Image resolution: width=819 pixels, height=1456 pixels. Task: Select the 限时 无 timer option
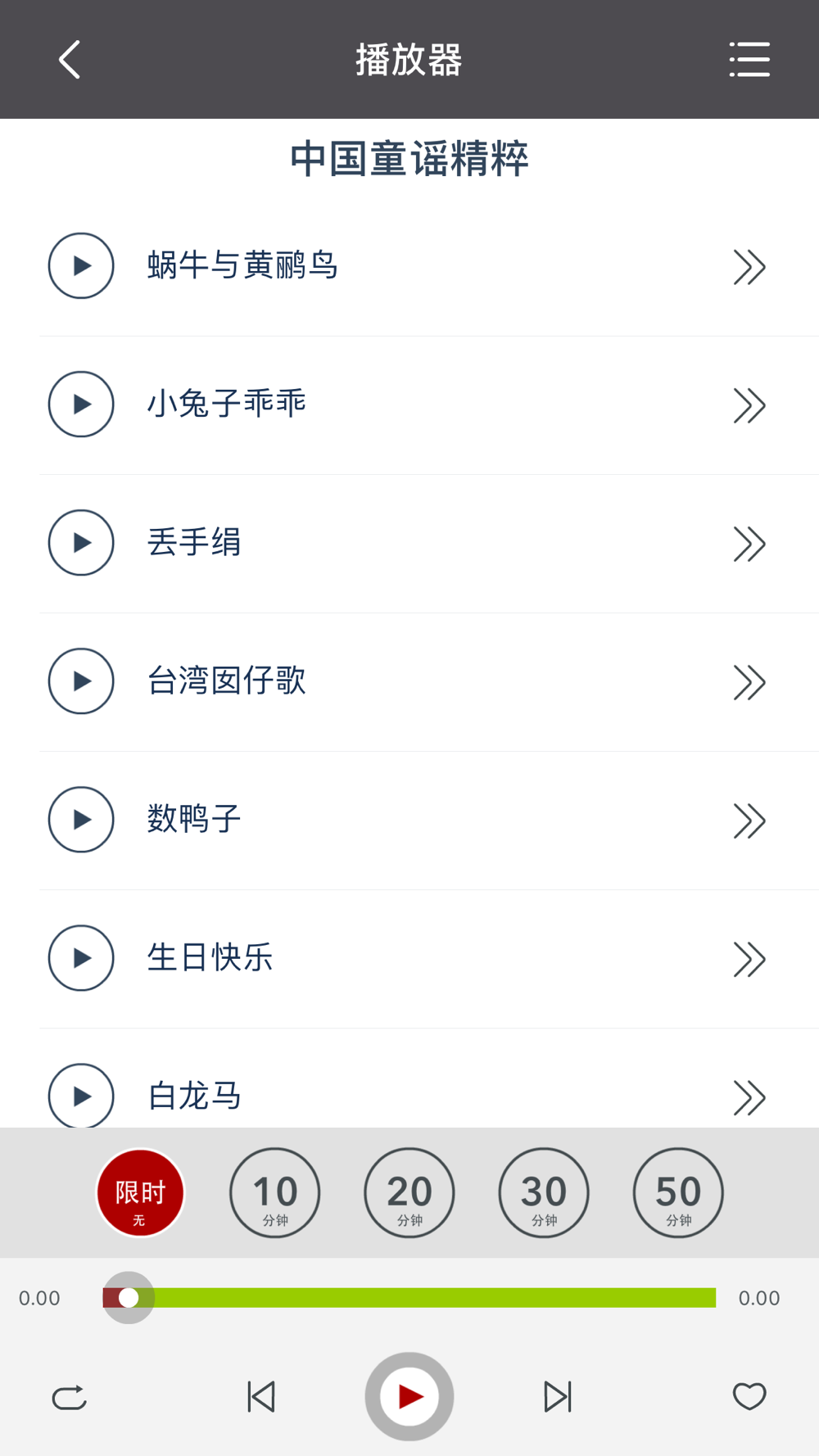(x=140, y=1193)
